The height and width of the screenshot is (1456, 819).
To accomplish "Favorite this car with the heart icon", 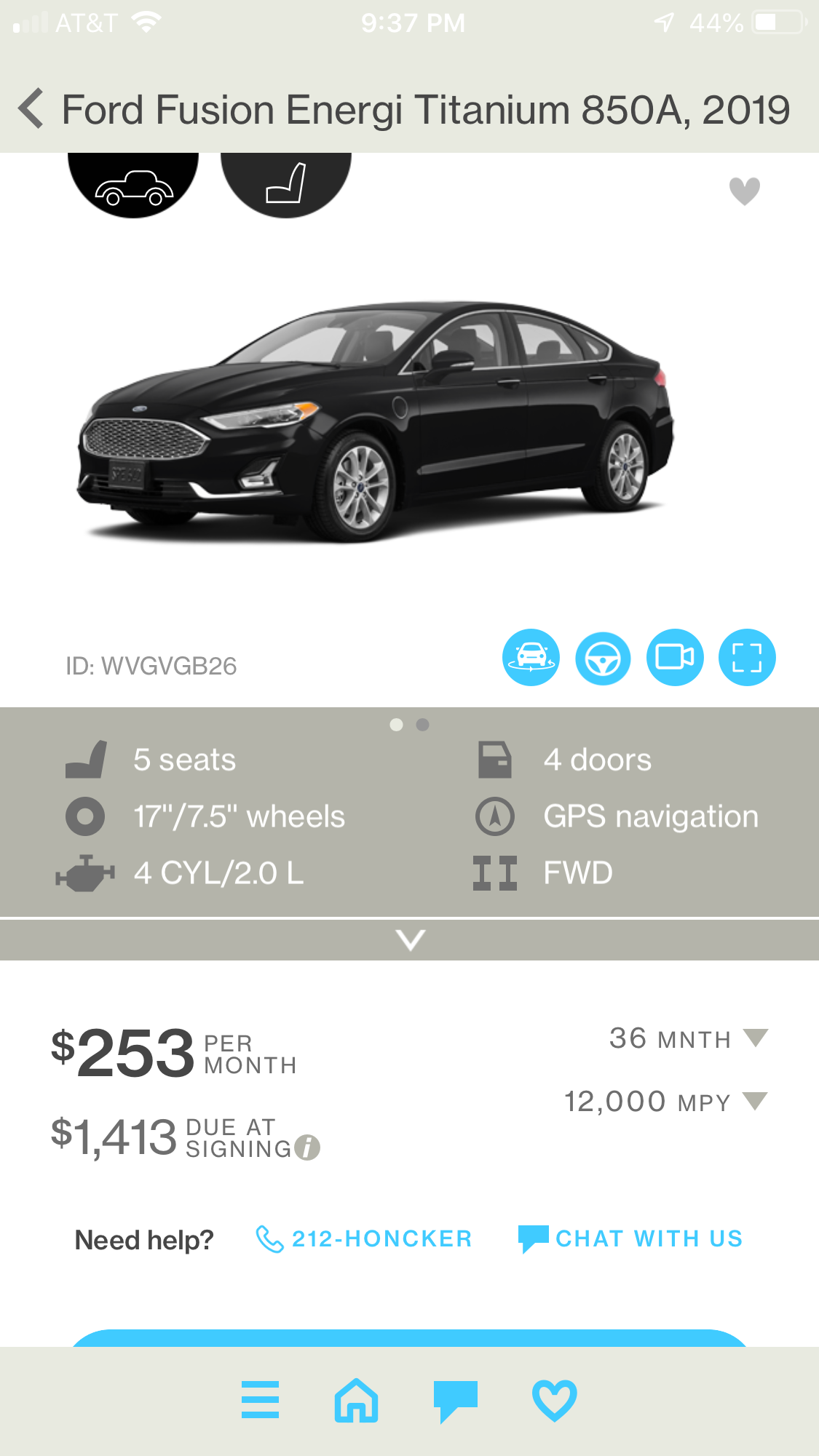I will 744,191.
